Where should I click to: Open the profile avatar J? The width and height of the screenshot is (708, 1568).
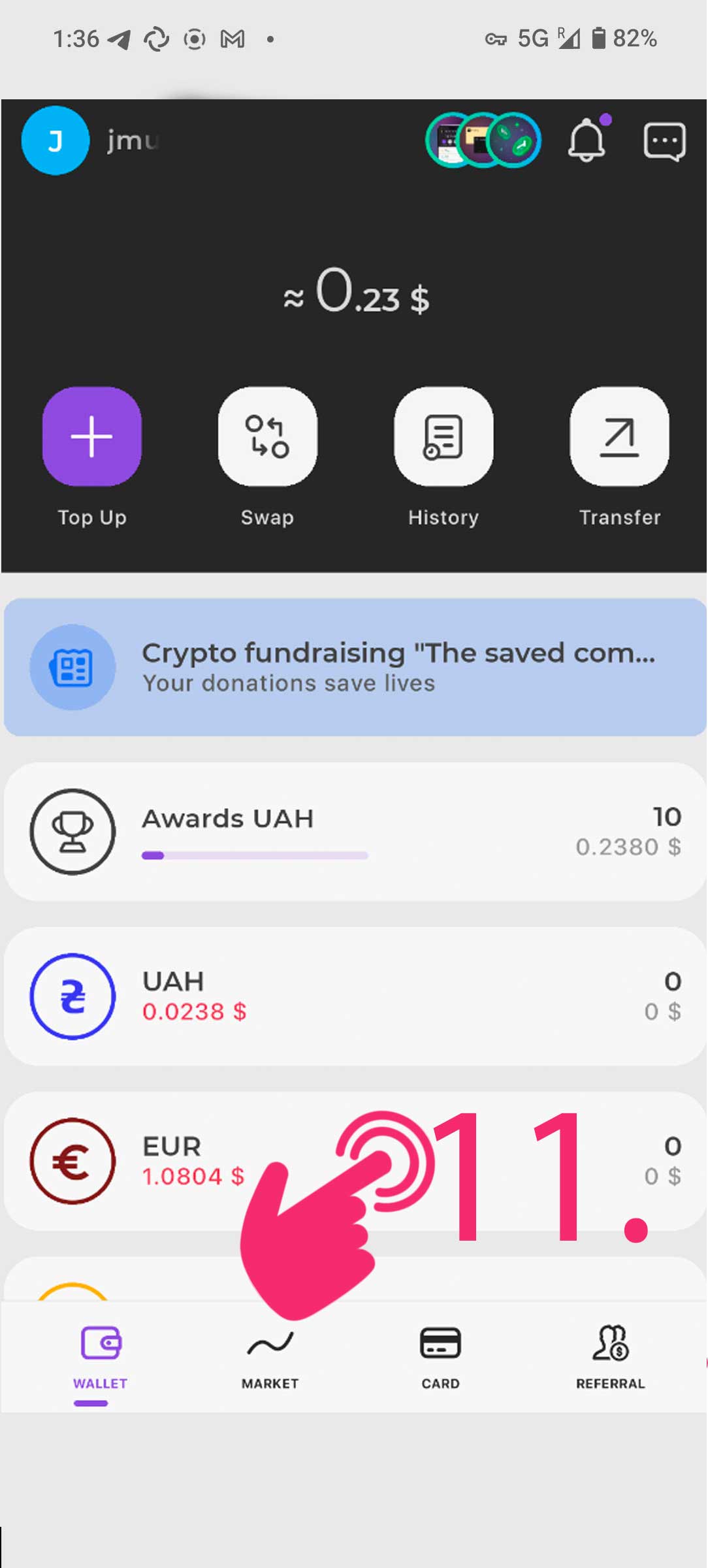pyautogui.click(x=55, y=140)
